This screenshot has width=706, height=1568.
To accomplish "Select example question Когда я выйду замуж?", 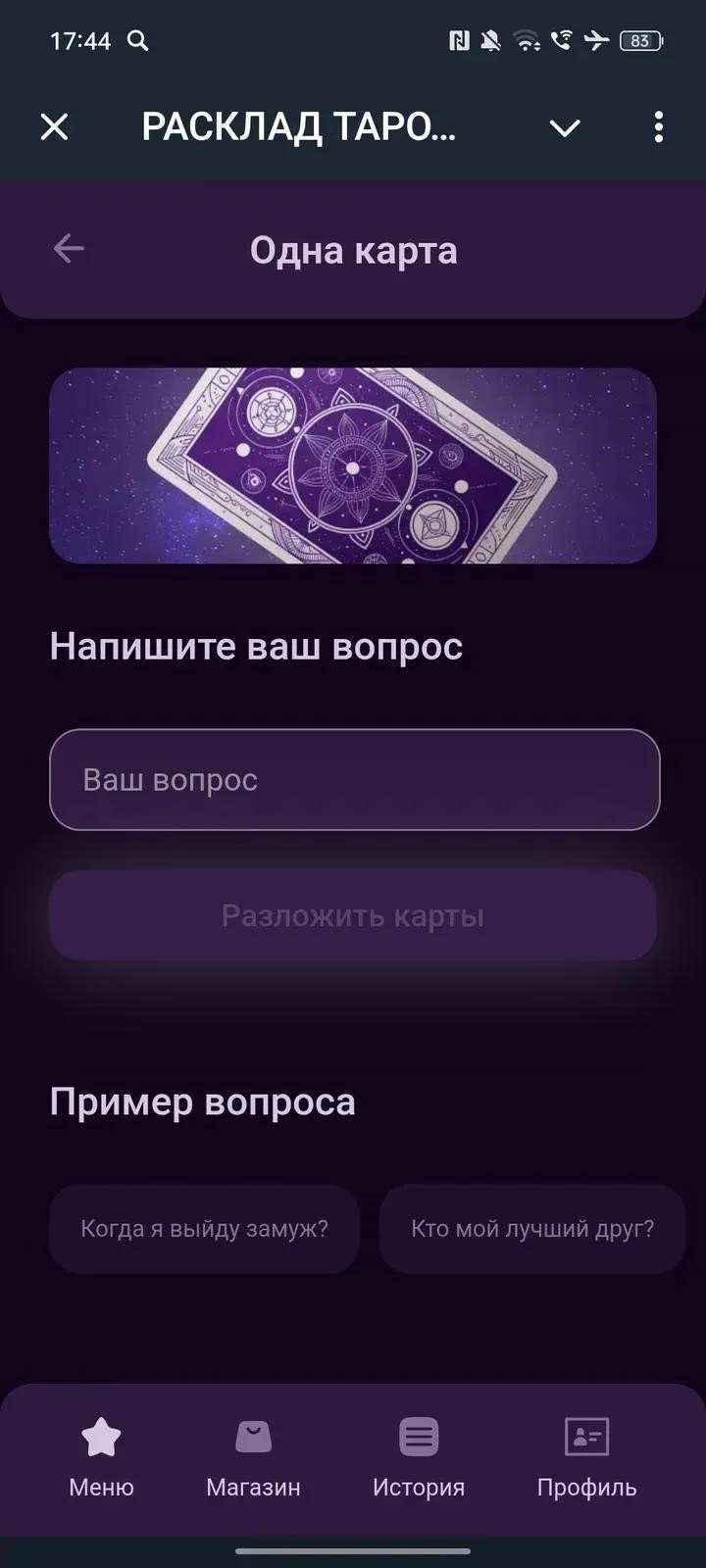I will coord(204,1229).
